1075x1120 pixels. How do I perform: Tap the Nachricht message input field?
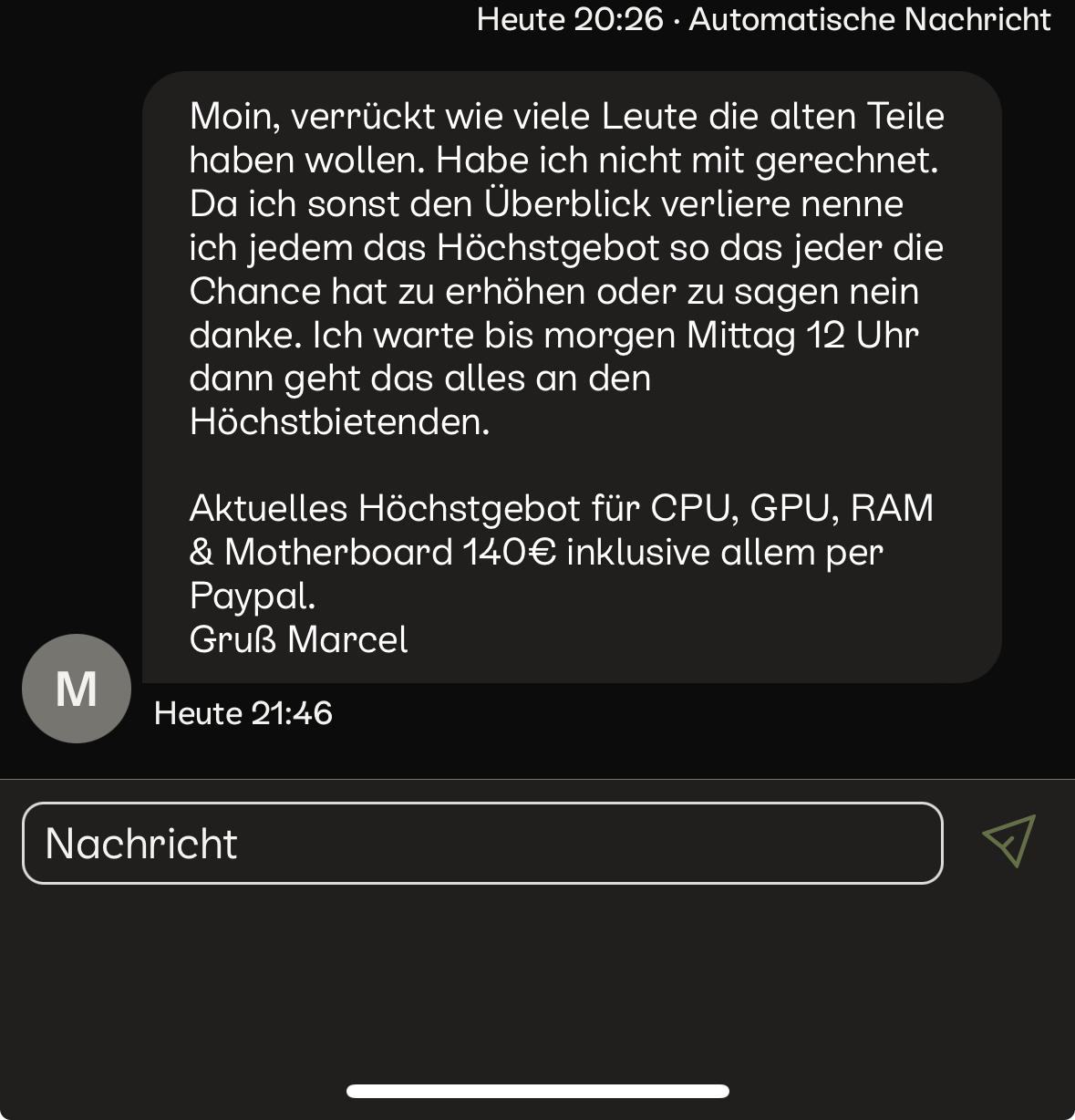click(481, 843)
